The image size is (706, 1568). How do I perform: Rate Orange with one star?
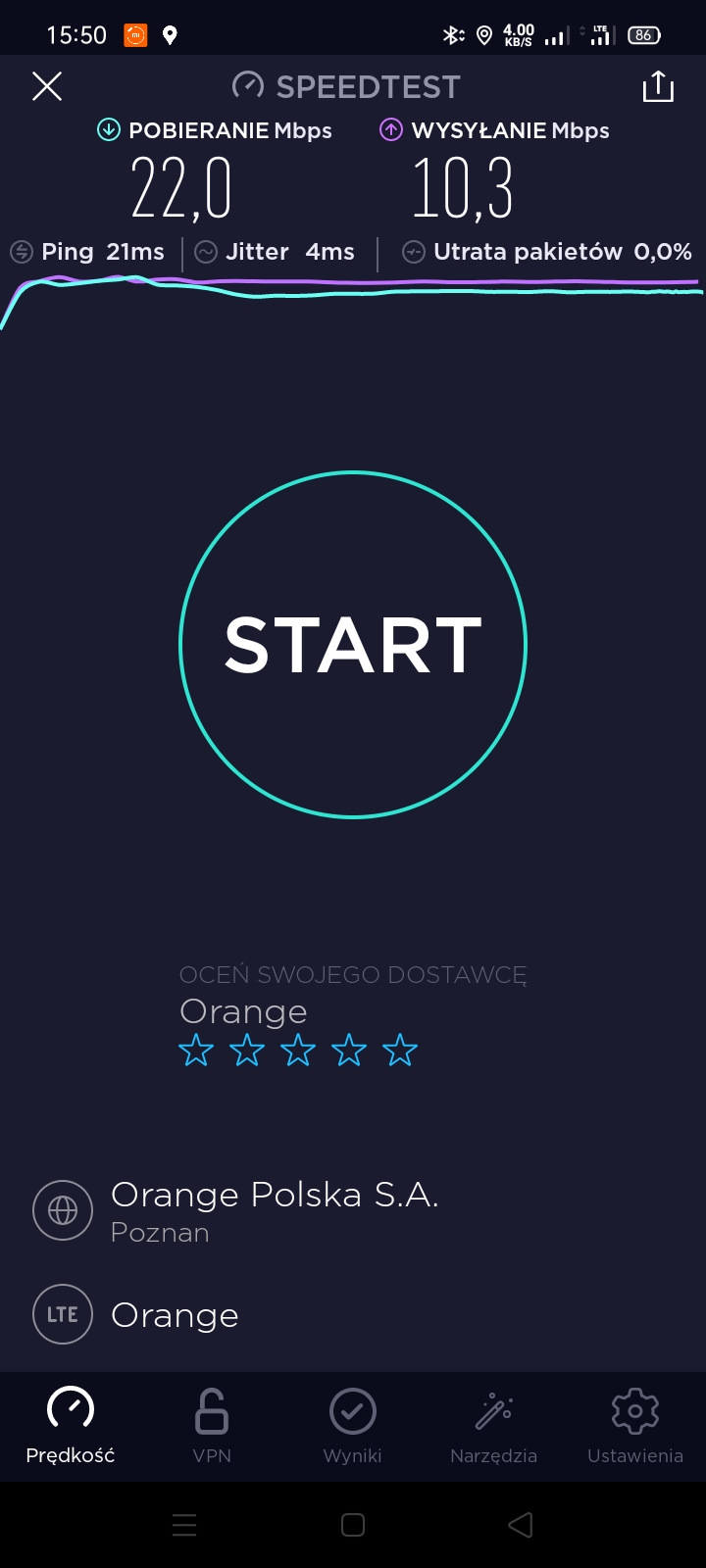point(196,1051)
